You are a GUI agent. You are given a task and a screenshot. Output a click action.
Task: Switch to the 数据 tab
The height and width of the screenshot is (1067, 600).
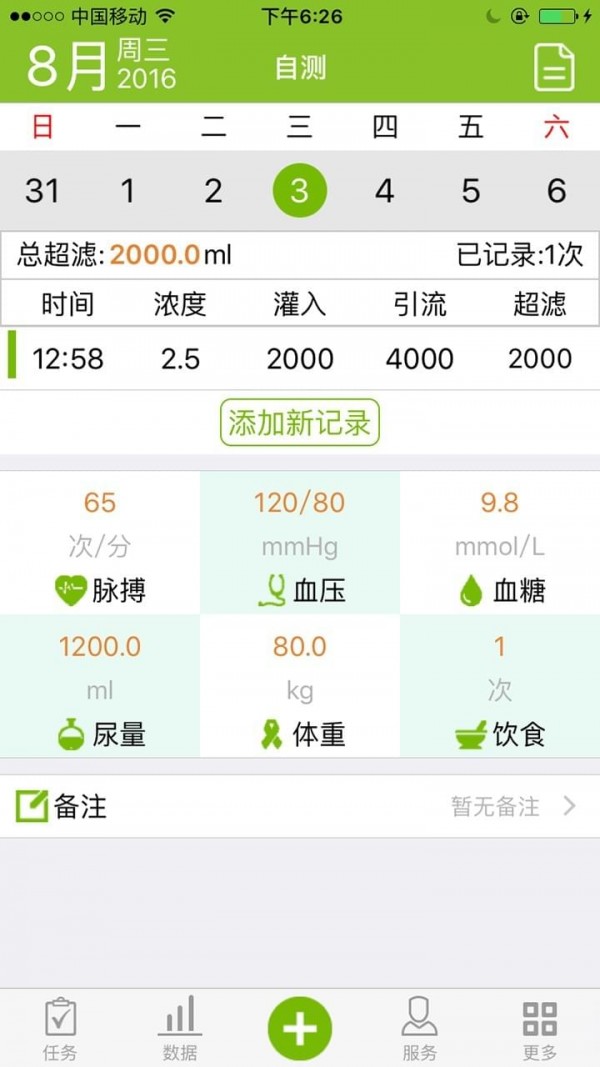pos(180,1029)
